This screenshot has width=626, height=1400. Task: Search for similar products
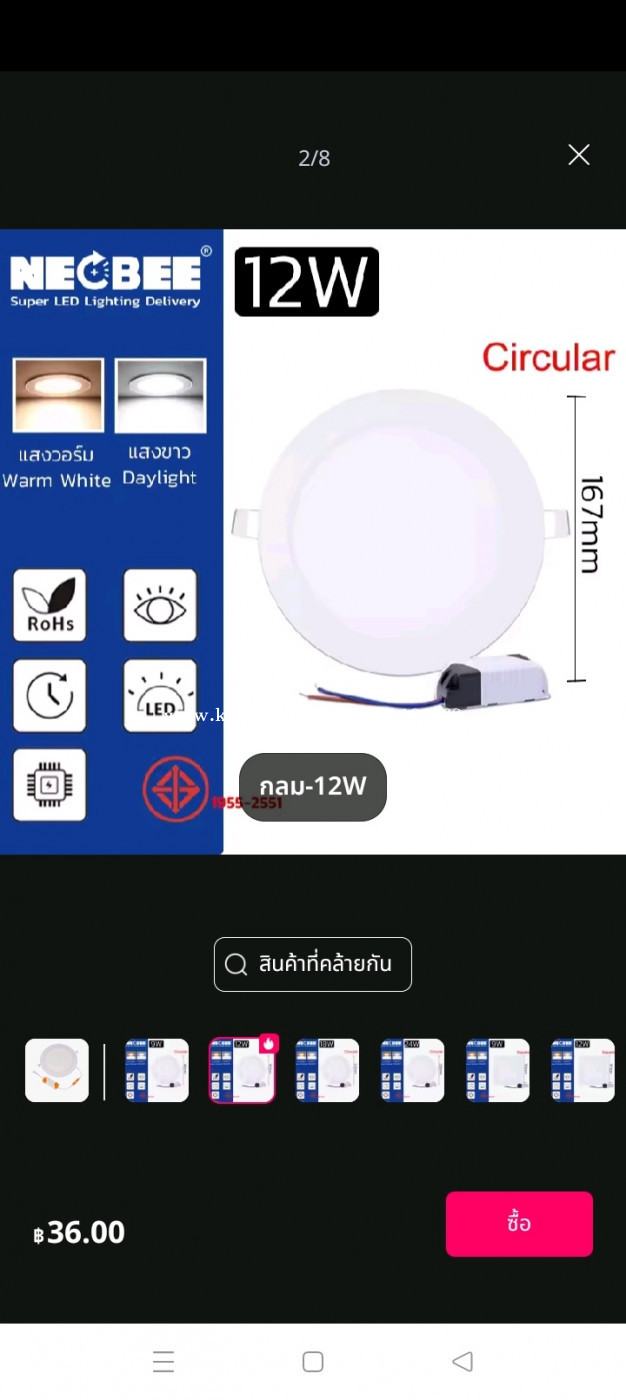(313, 964)
